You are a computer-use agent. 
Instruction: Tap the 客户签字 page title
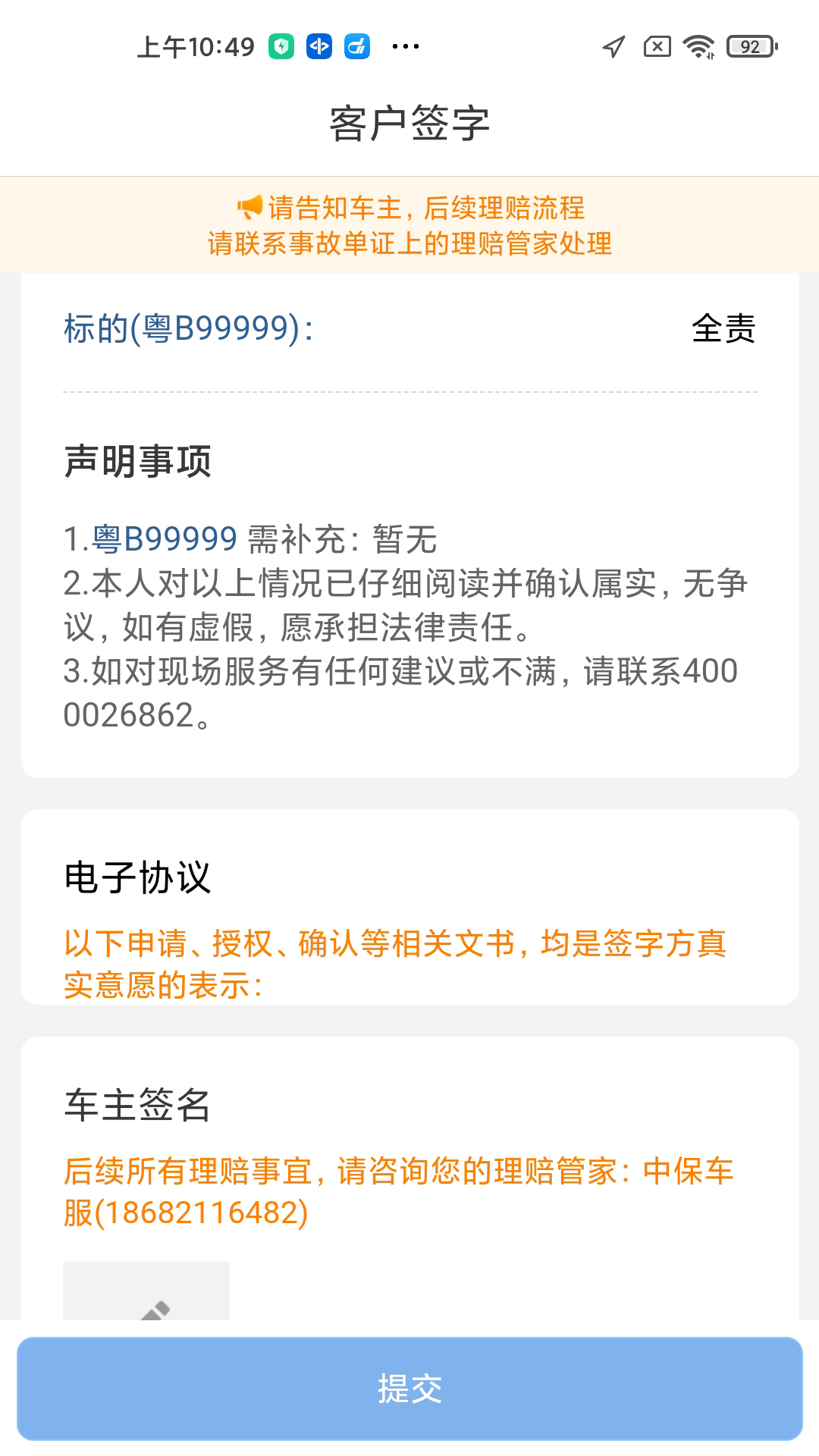coord(409,121)
